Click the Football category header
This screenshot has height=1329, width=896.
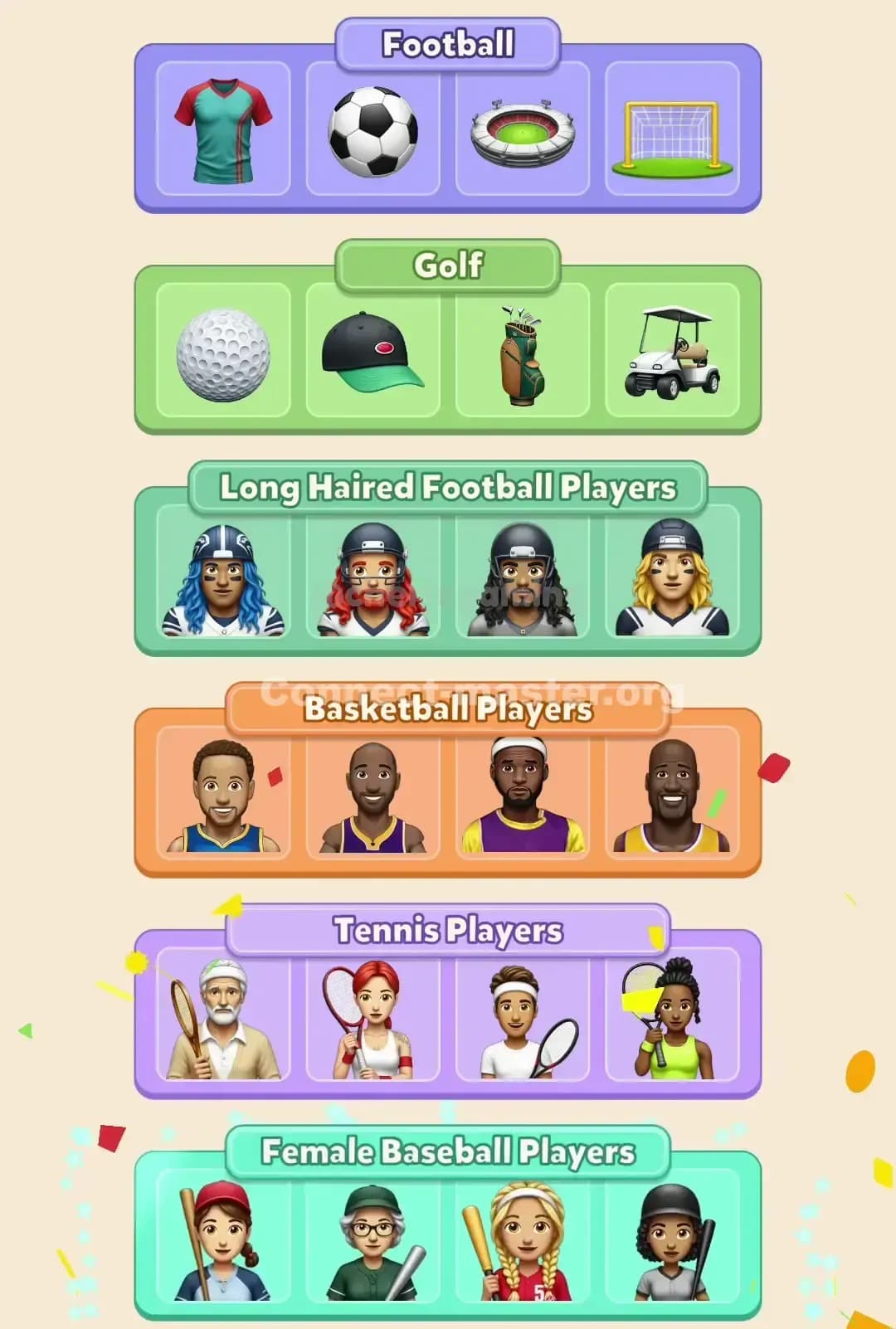pos(447,43)
